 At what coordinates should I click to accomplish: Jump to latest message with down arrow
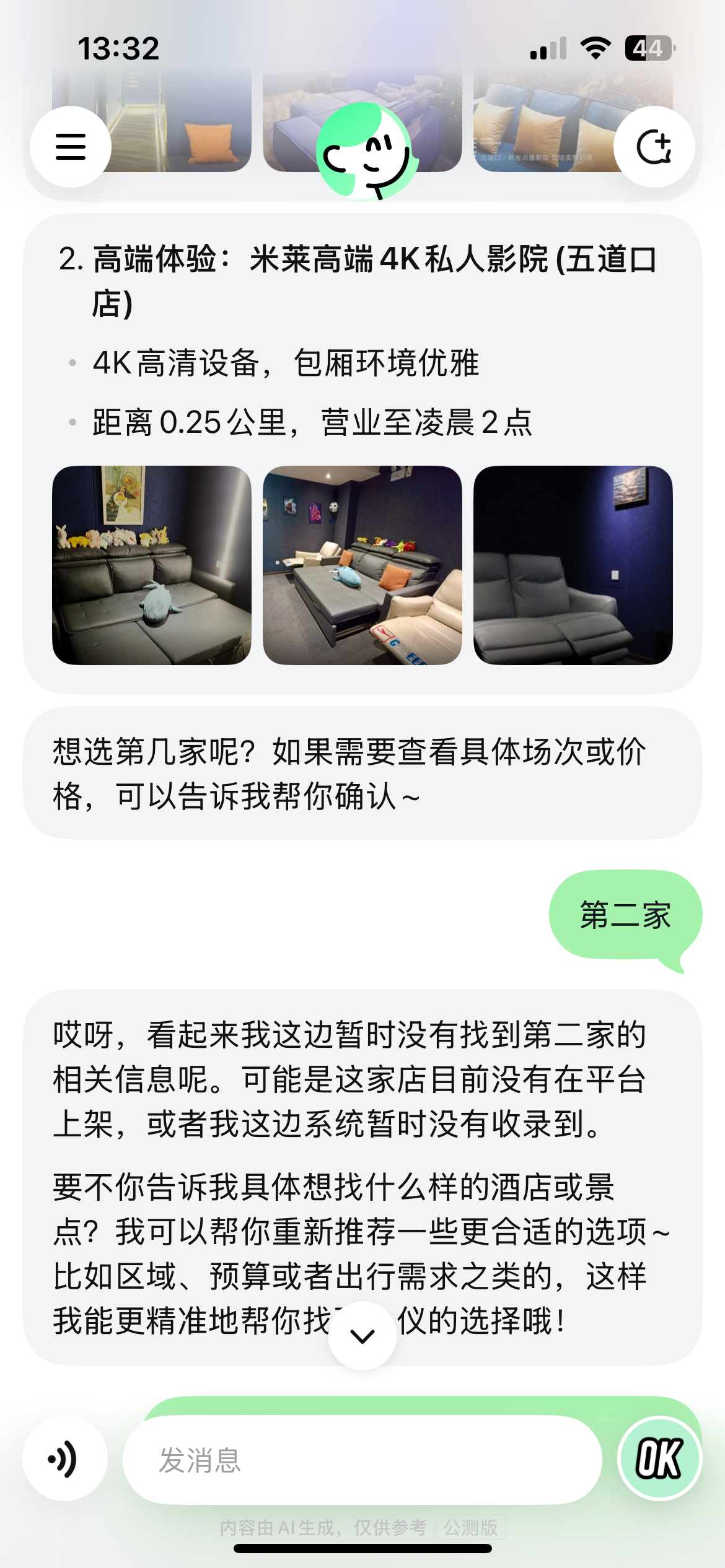(362, 1336)
